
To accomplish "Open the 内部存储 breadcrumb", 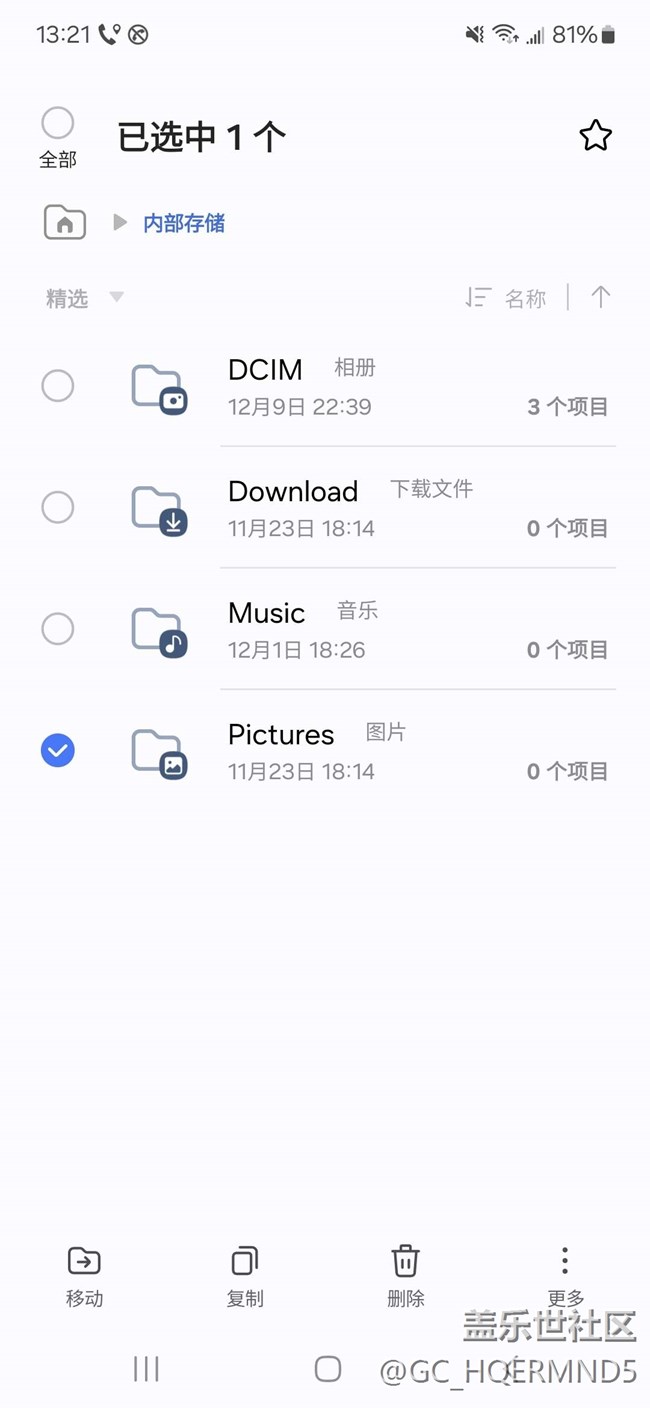I will click(184, 223).
